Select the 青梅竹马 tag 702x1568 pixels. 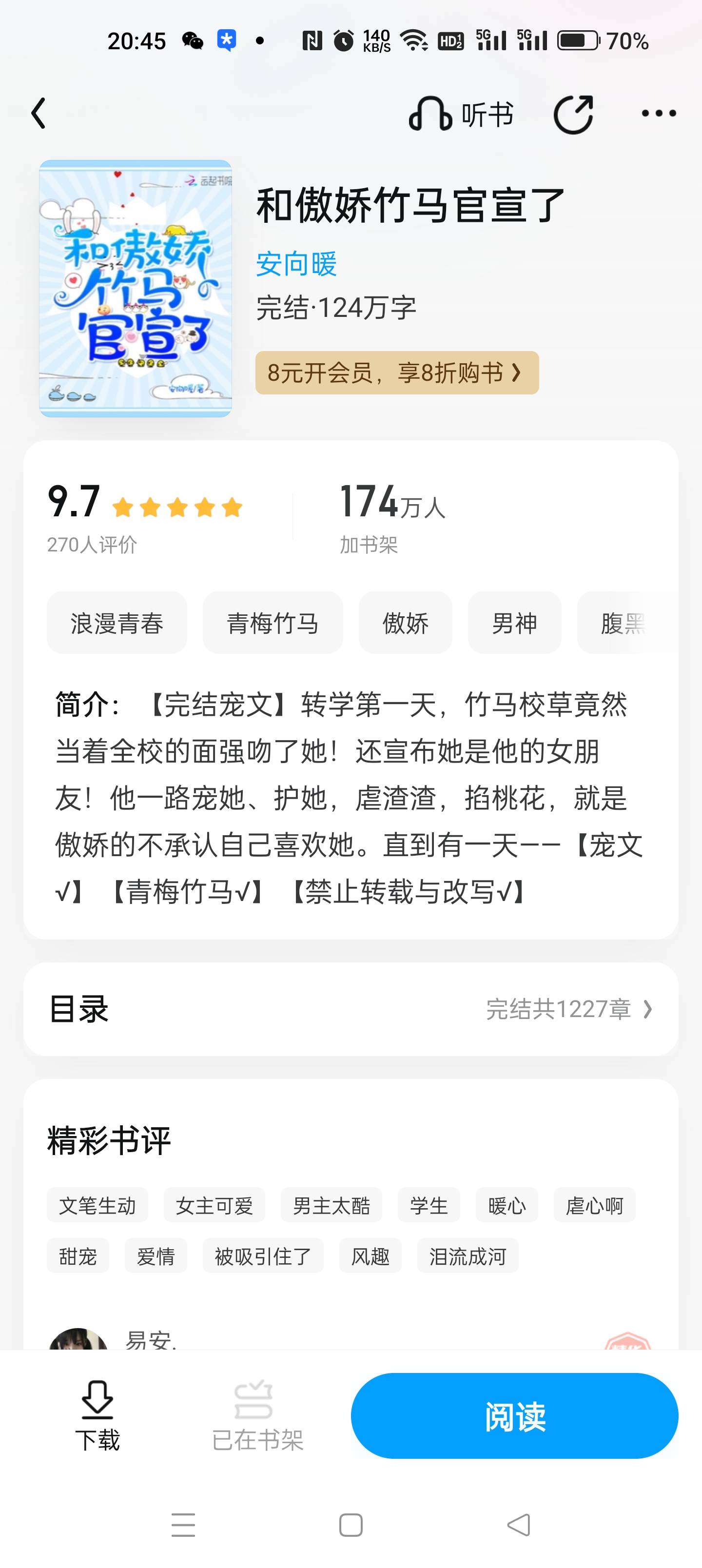click(x=273, y=623)
